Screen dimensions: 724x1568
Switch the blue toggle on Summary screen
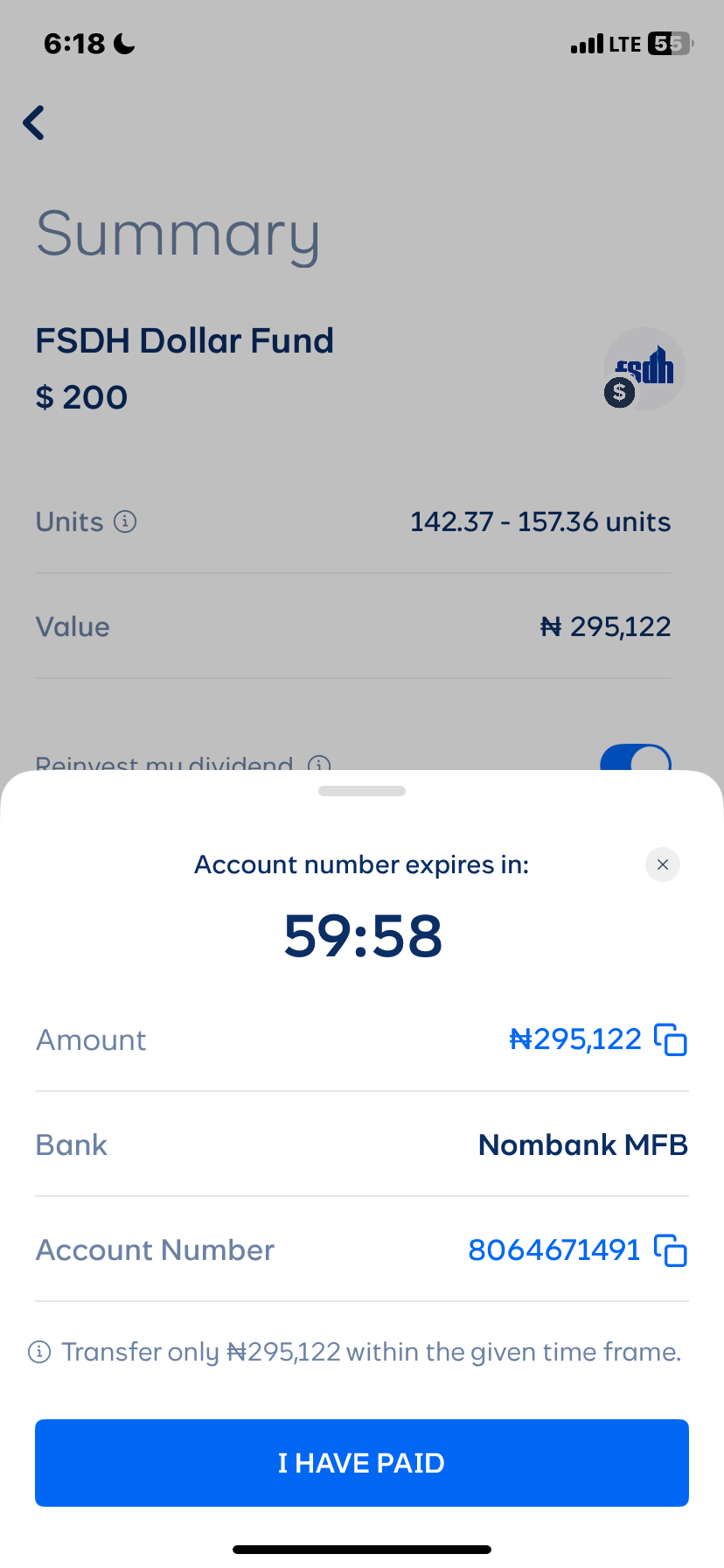click(636, 761)
